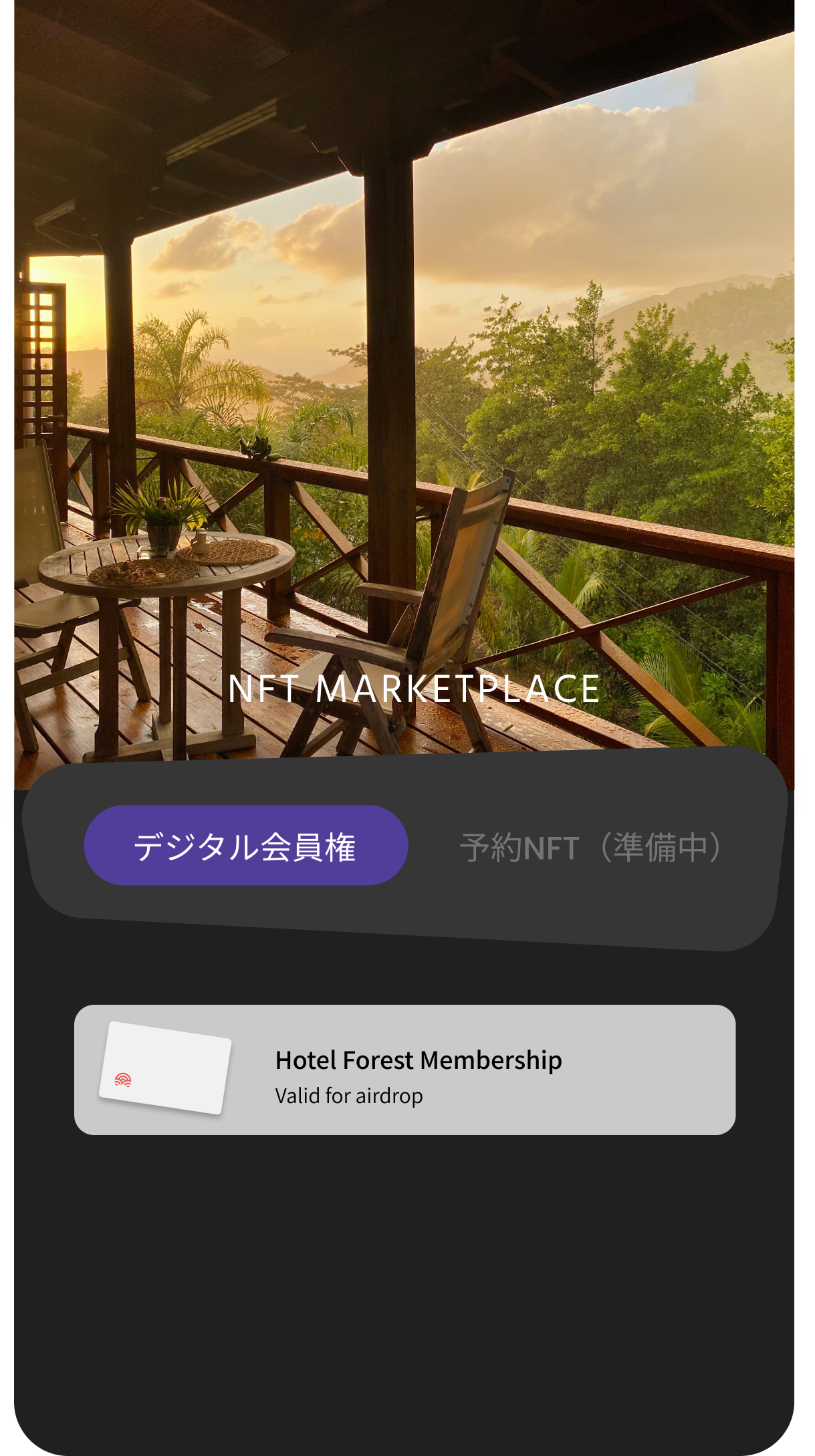Select the デジタル会員権 tab
Screen dimensions: 815x1456
[245, 846]
